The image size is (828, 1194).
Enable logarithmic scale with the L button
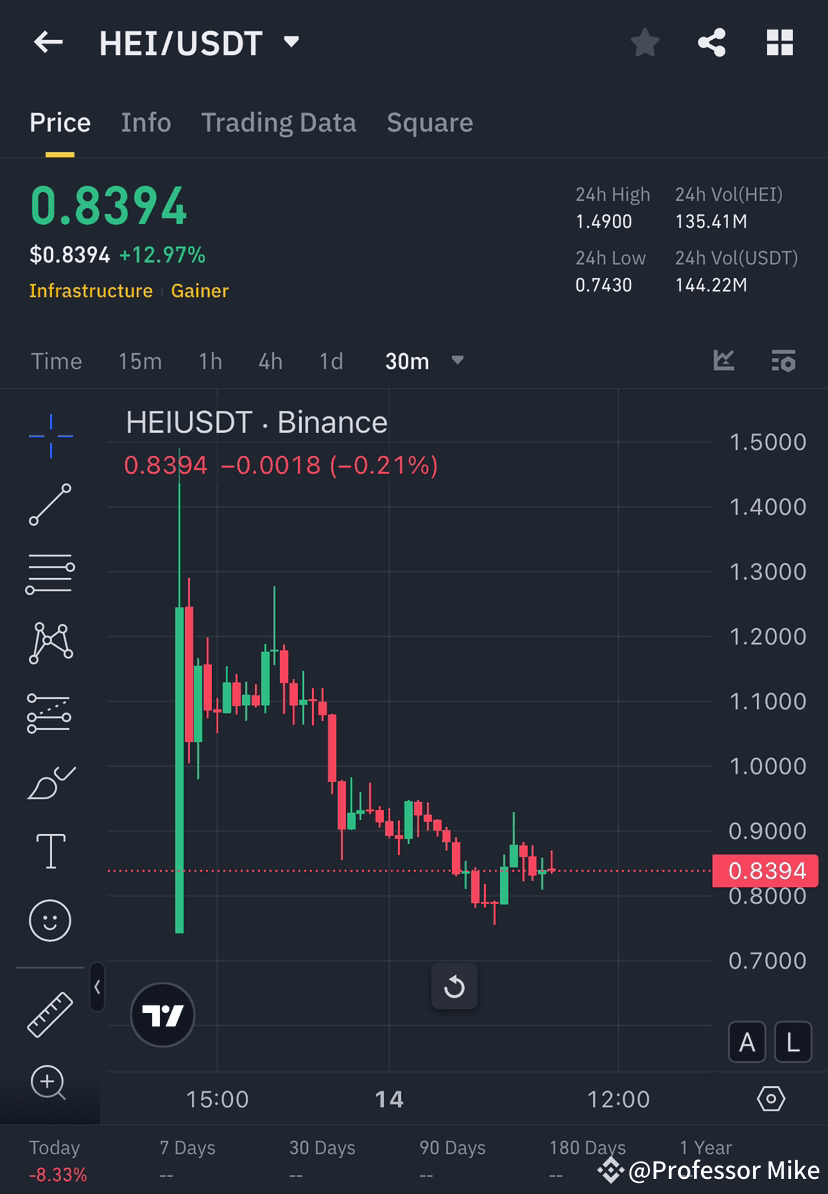pos(793,1042)
